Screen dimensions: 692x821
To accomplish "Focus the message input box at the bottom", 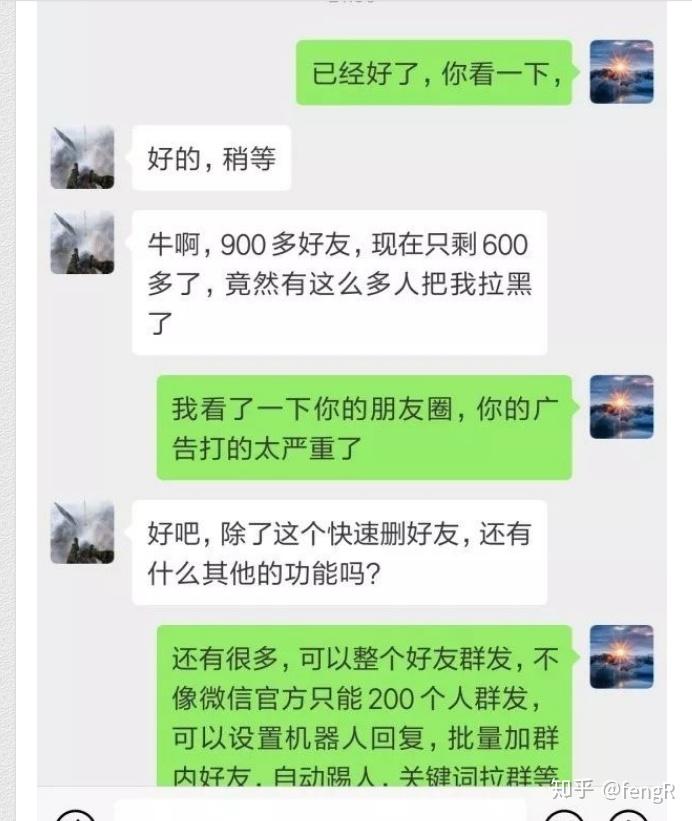I will [x=320, y=810].
